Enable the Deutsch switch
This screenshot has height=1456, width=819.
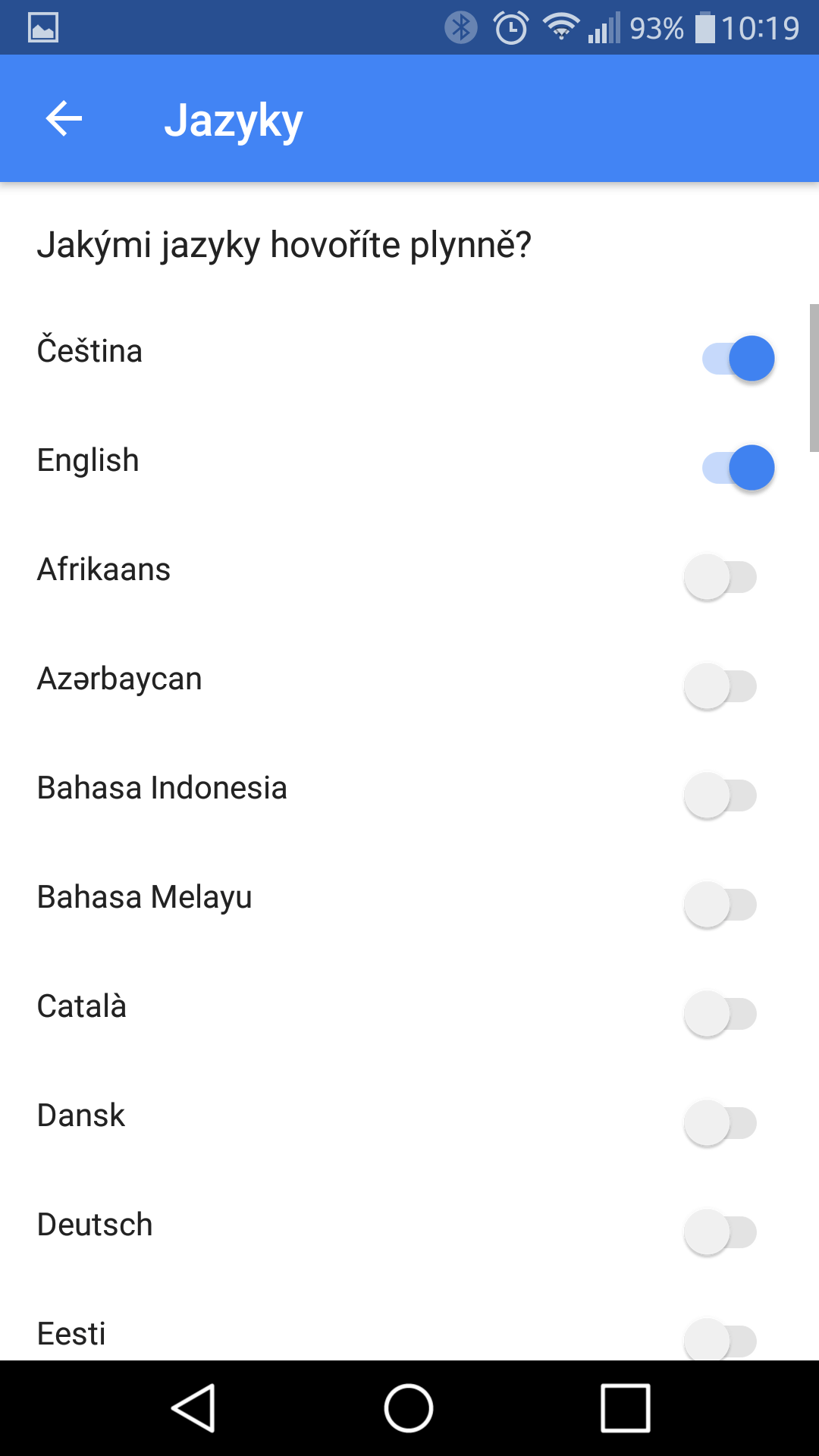[x=720, y=1232]
